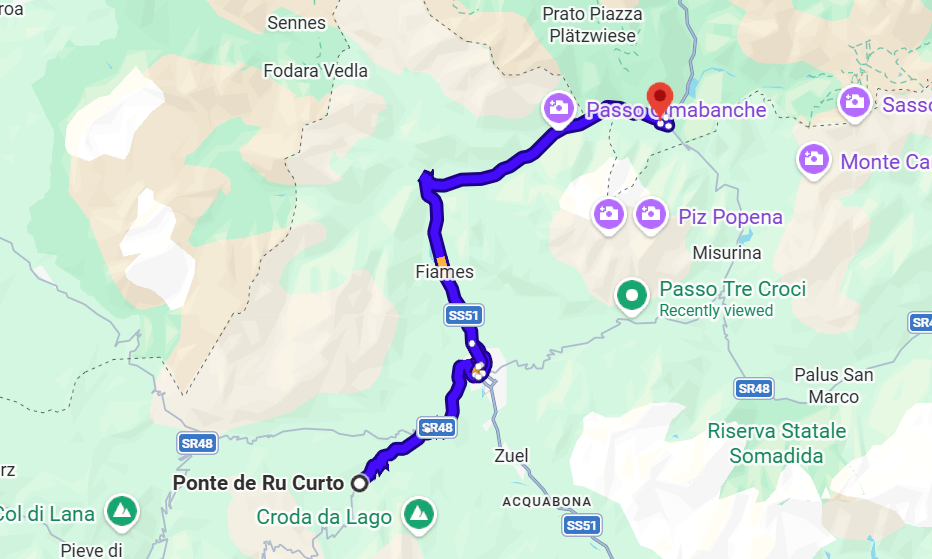Image resolution: width=932 pixels, height=559 pixels.
Task: Open the camera marker left of Passo Cimabanche label
Action: 558,107
